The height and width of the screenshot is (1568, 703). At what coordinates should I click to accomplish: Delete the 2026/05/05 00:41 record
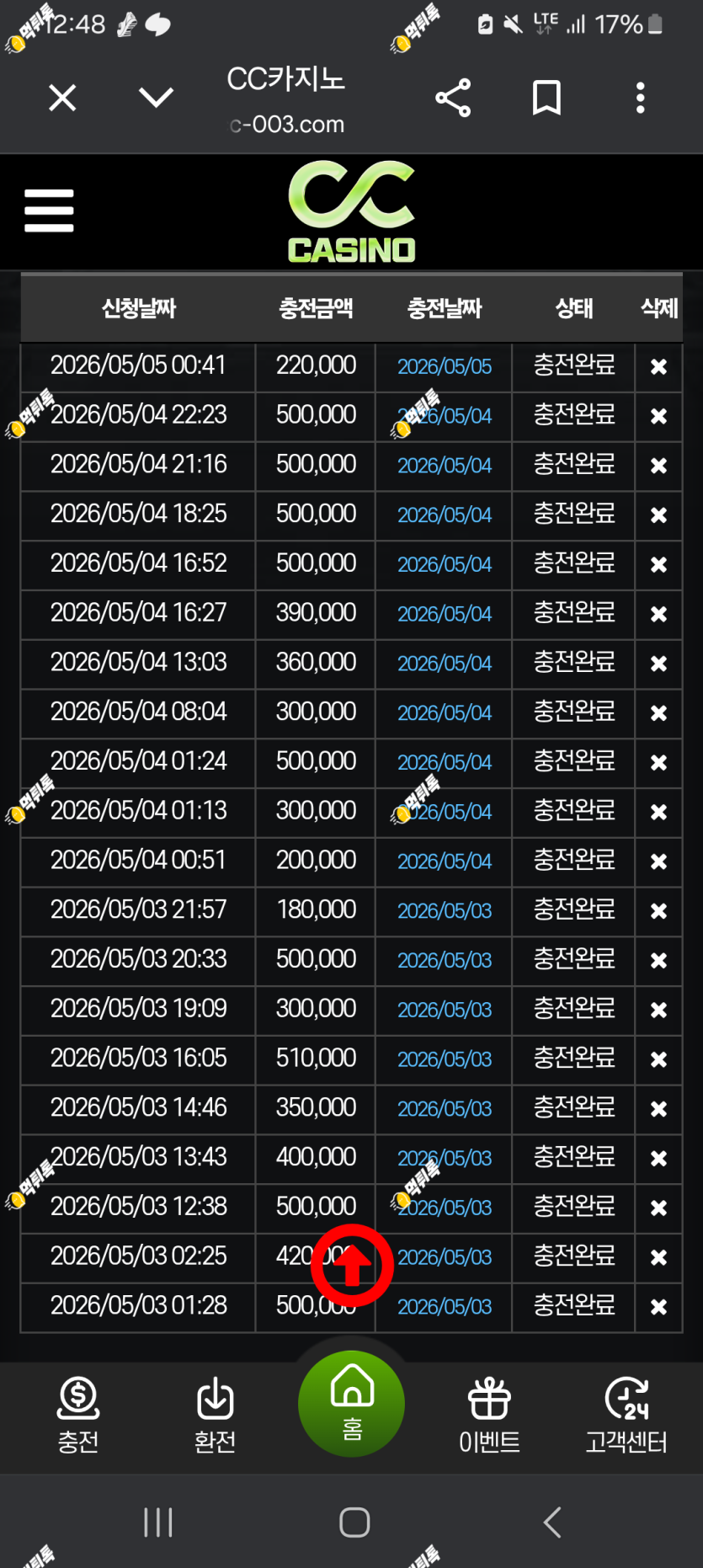coord(658,366)
